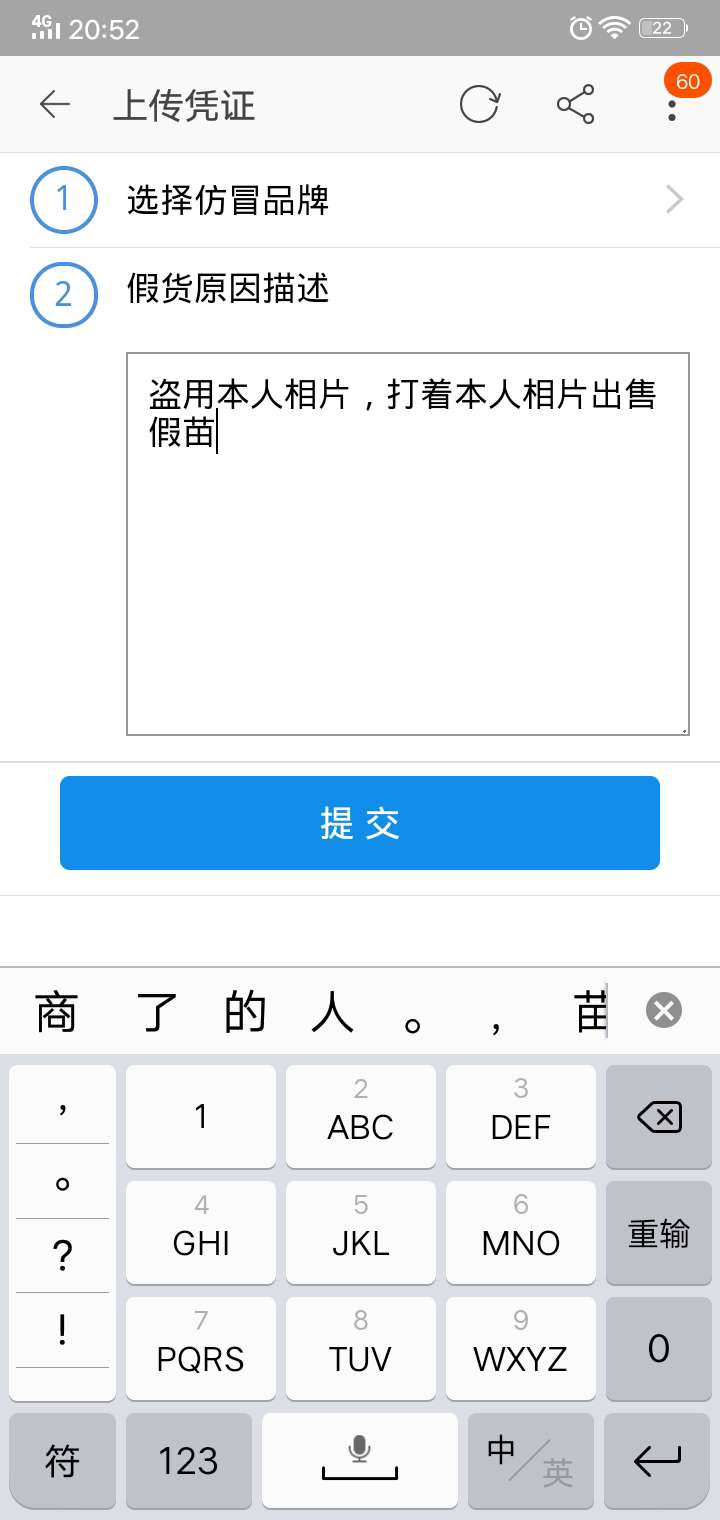Share this page via the share icon
The height and width of the screenshot is (1520, 720).
pos(575,104)
